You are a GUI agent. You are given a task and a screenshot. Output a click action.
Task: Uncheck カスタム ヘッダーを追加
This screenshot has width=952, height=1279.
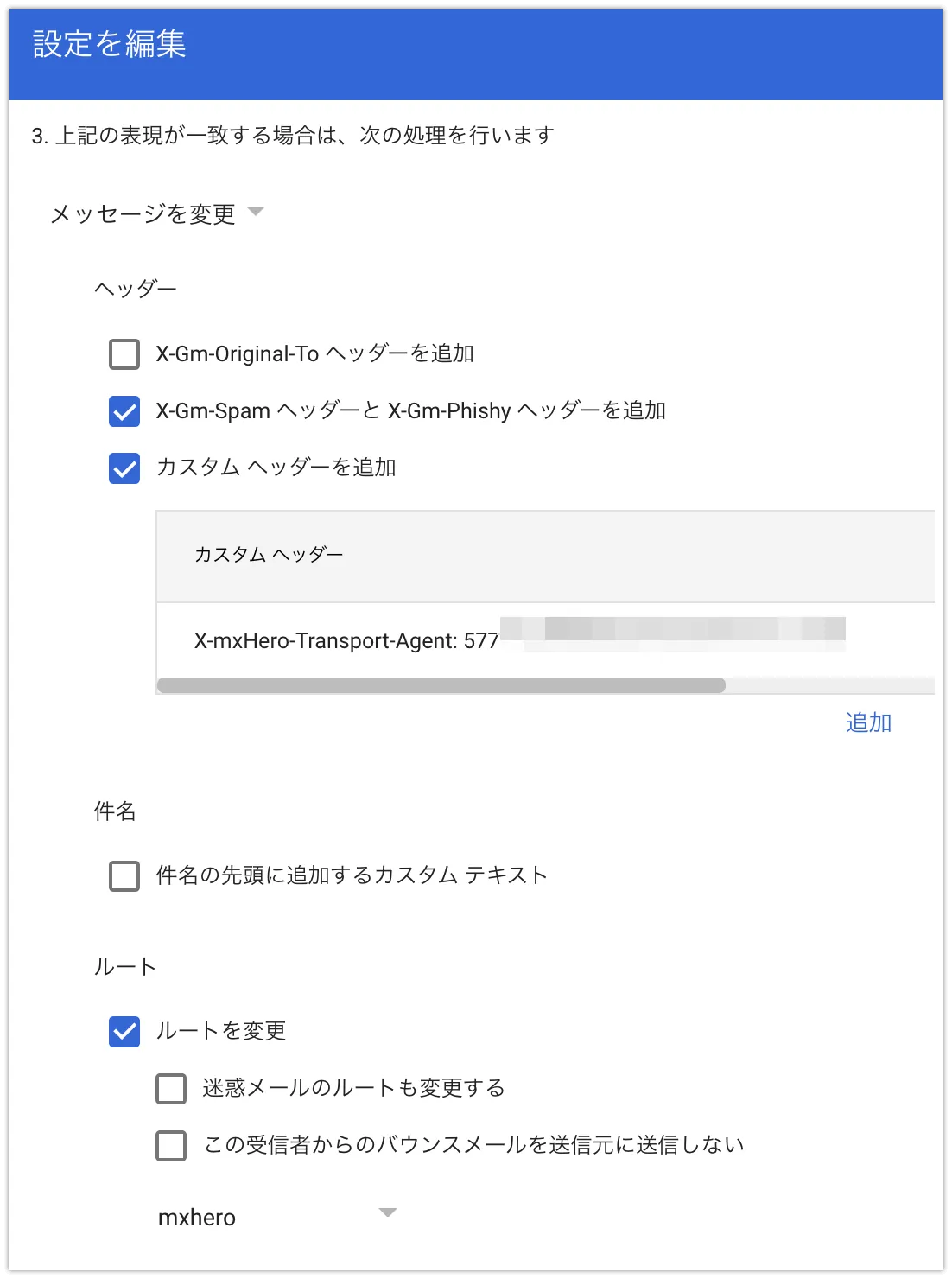(124, 468)
